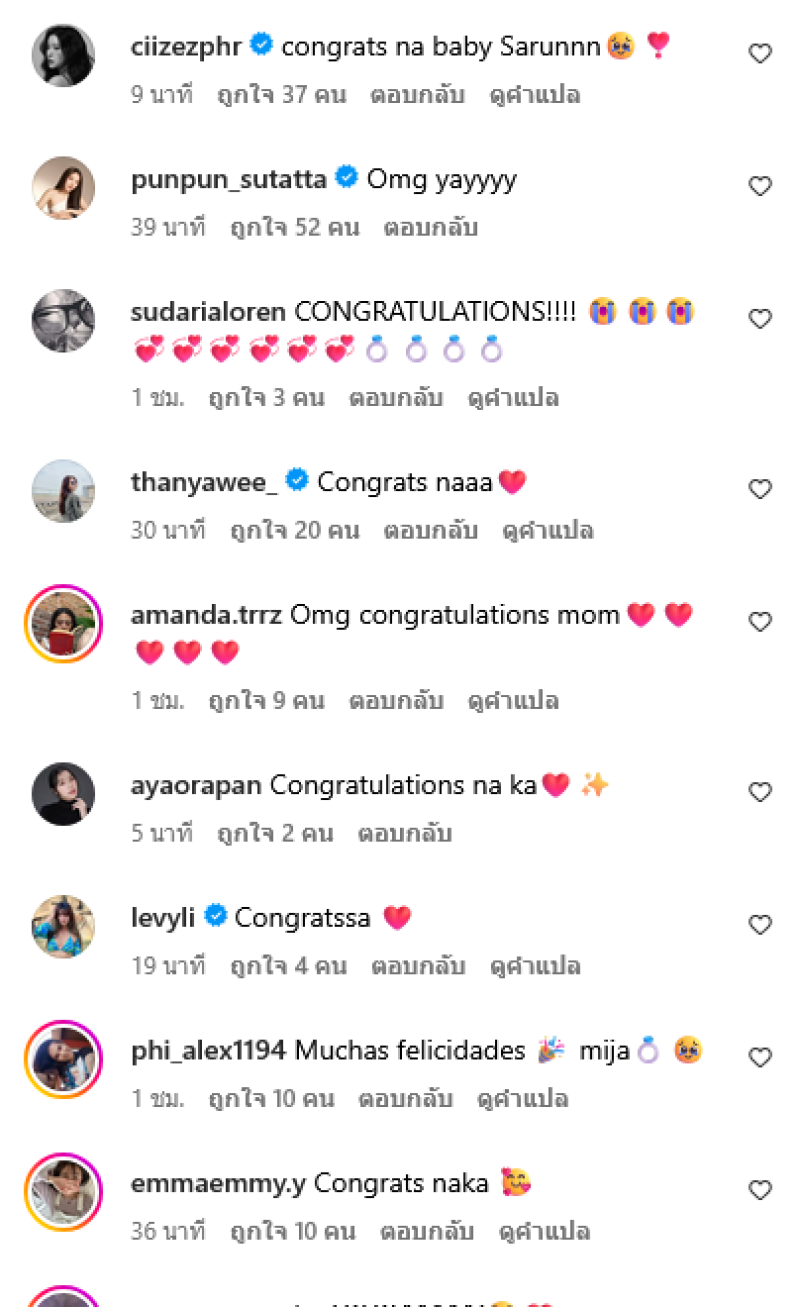
Task: Reply to punpun_sutatta's comment
Action: tap(430, 228)
